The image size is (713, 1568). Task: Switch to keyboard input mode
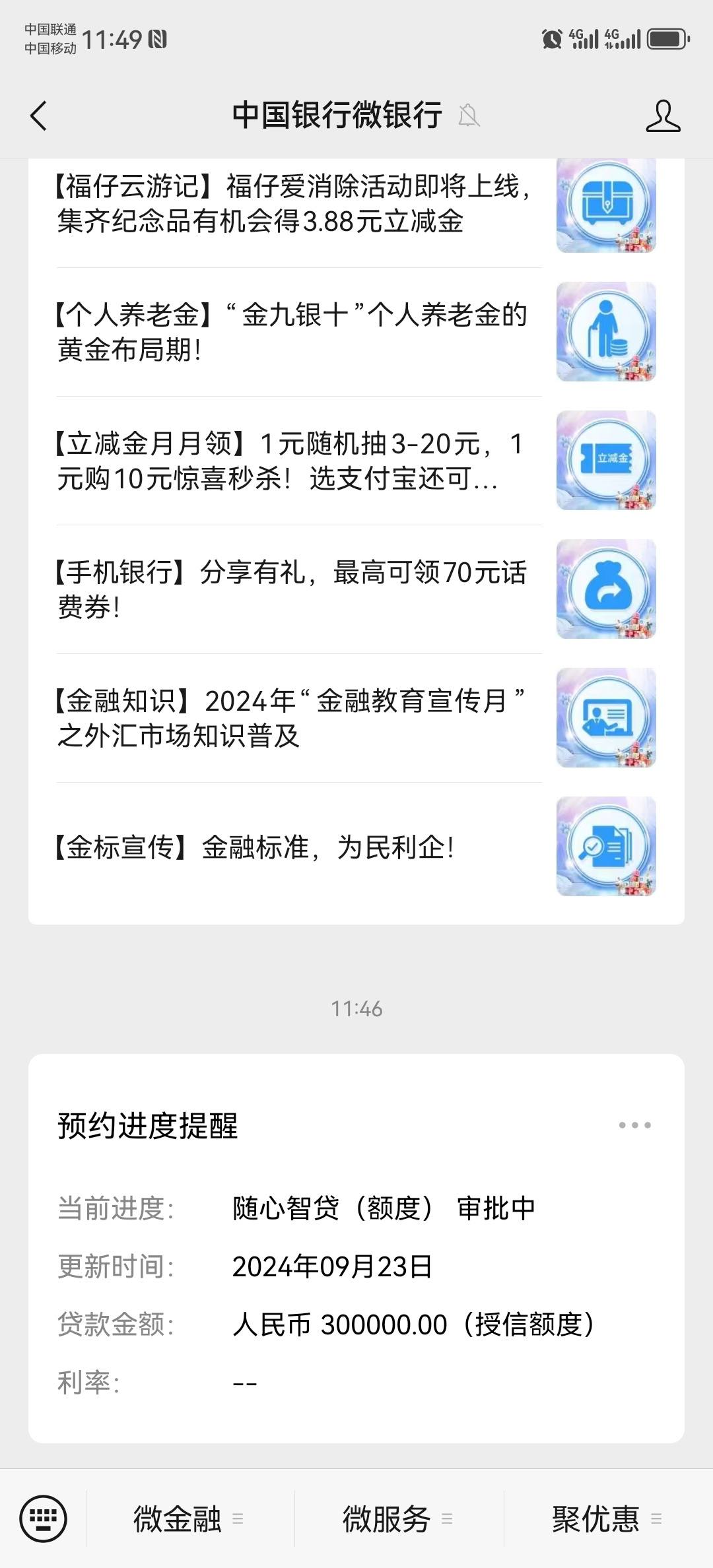point(44,1519)
